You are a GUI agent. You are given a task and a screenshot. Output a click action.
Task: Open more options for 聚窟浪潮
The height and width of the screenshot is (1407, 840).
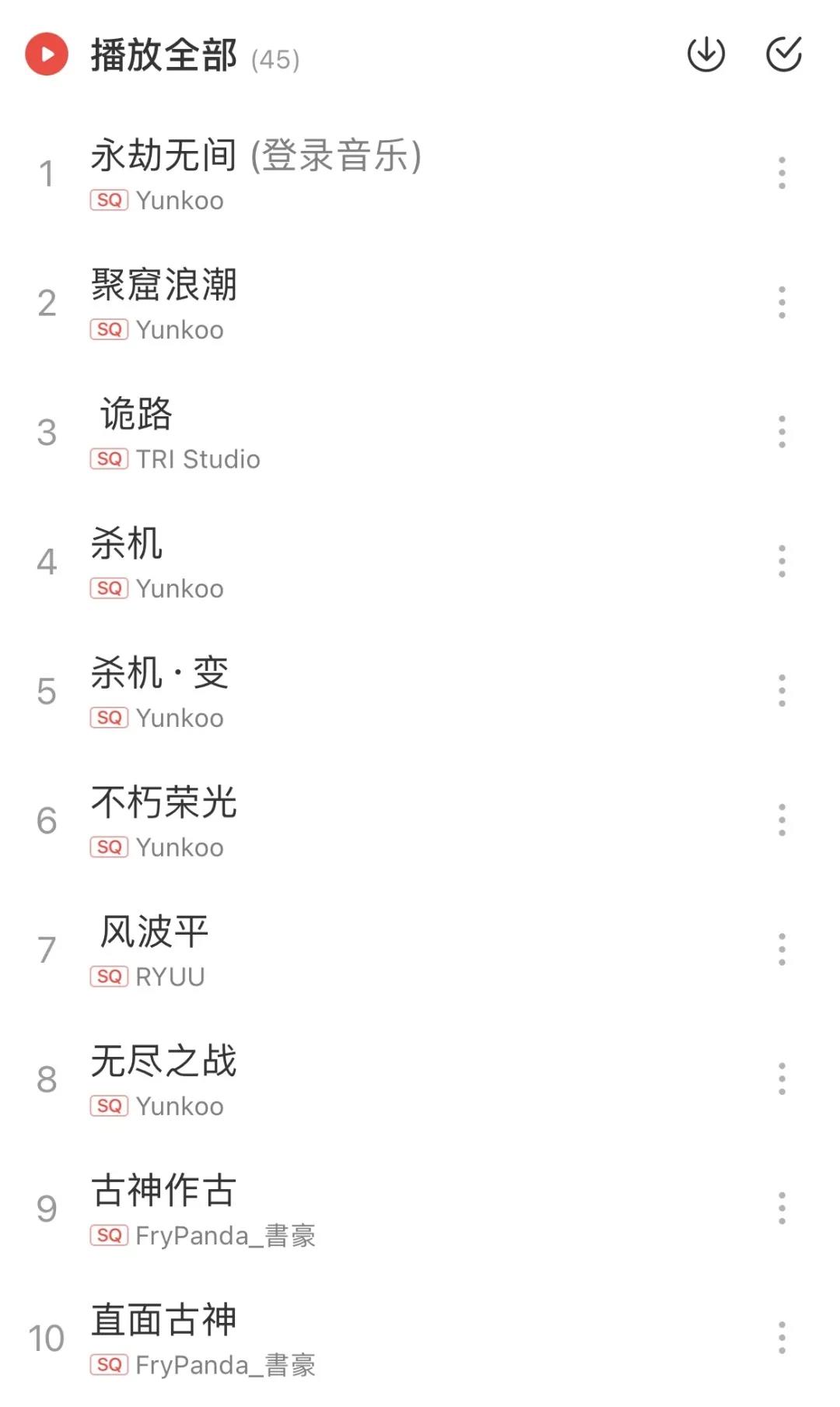pos(782,302)
